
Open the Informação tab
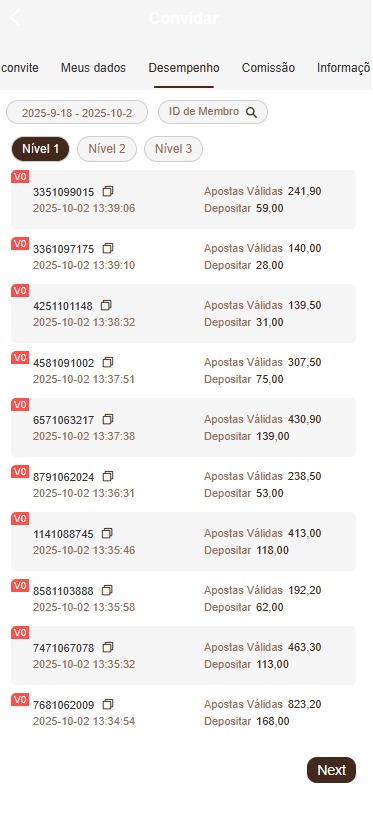[344, 68]
